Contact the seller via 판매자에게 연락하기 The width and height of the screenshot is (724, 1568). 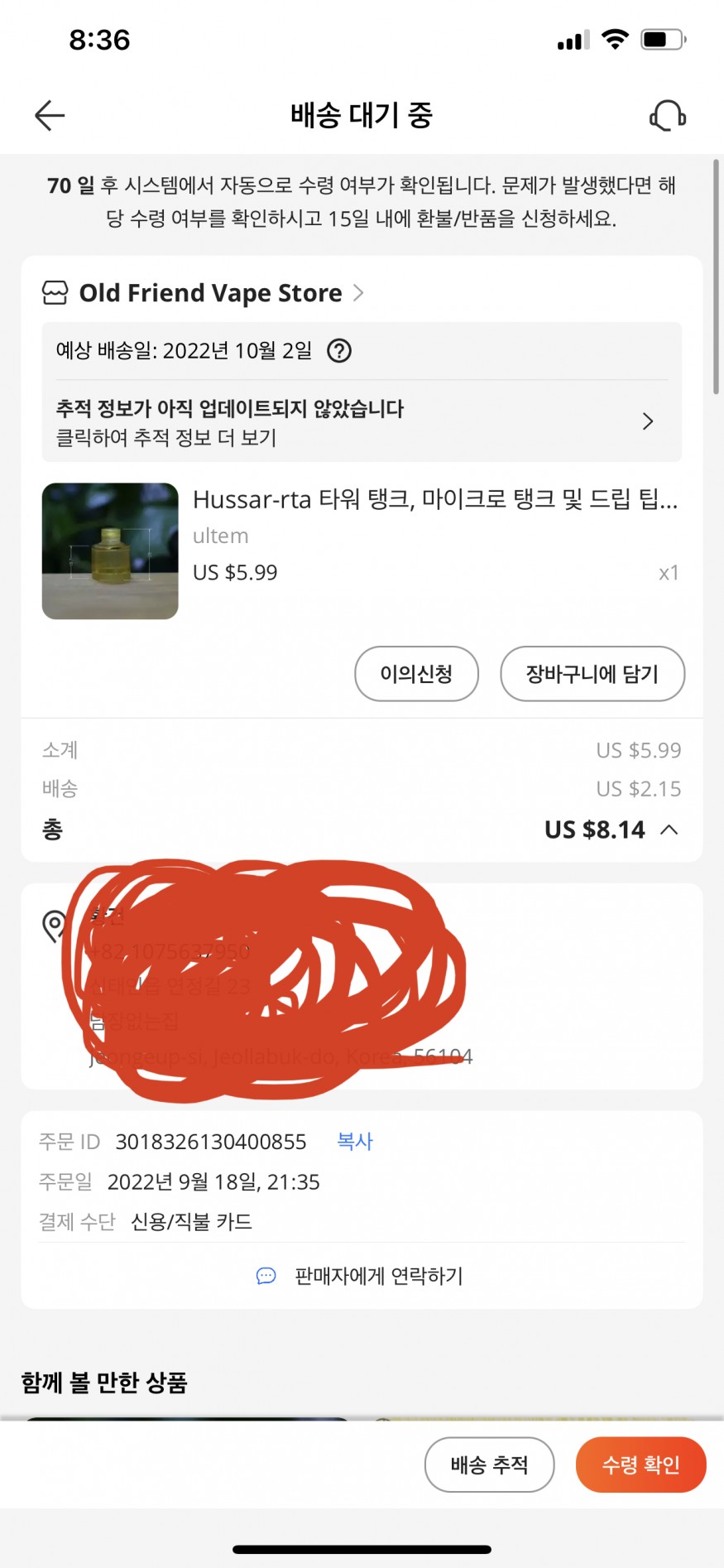tap(362, 1276)
